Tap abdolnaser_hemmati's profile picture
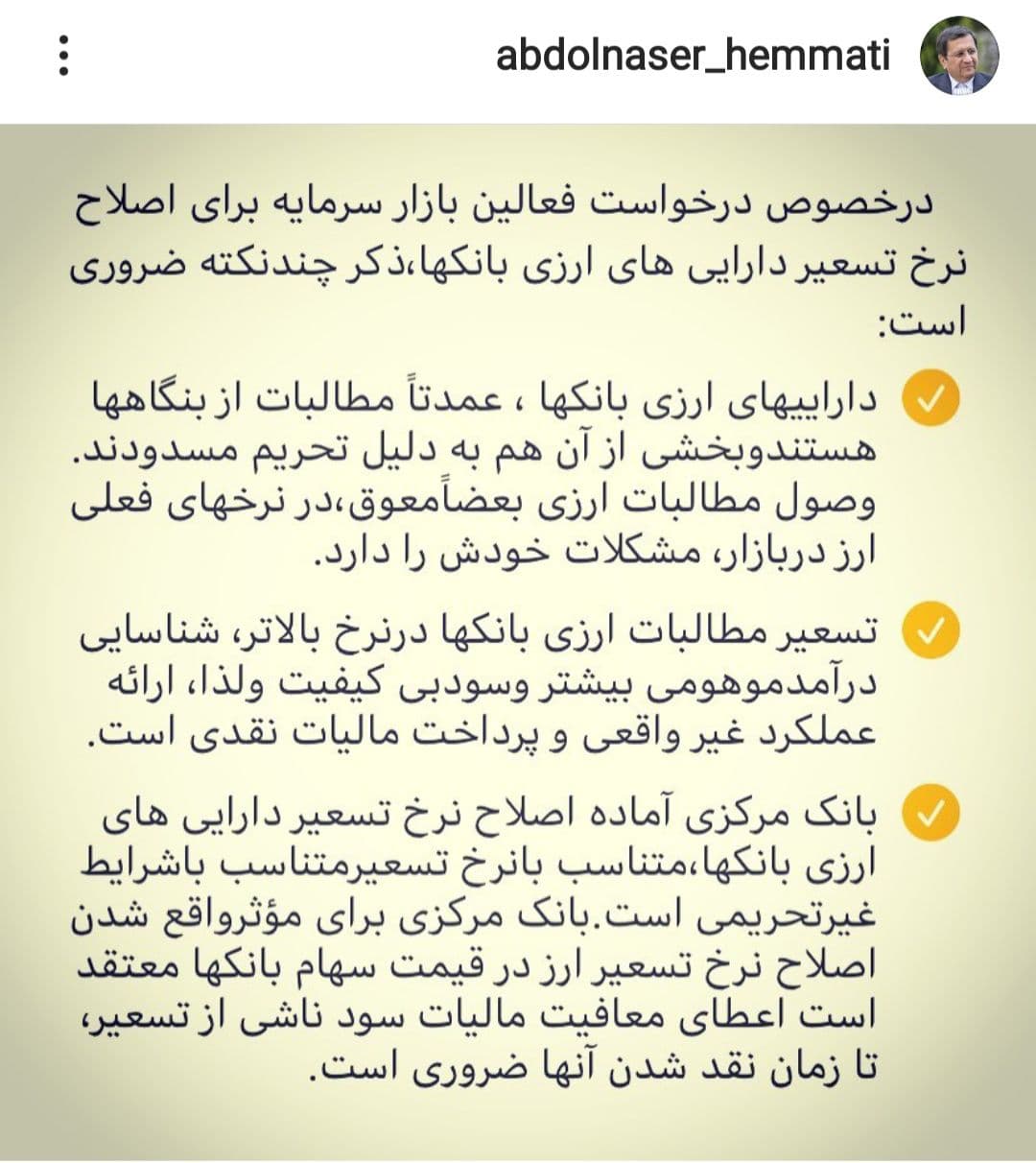The image size is (1036, 1163). point(958,56)
